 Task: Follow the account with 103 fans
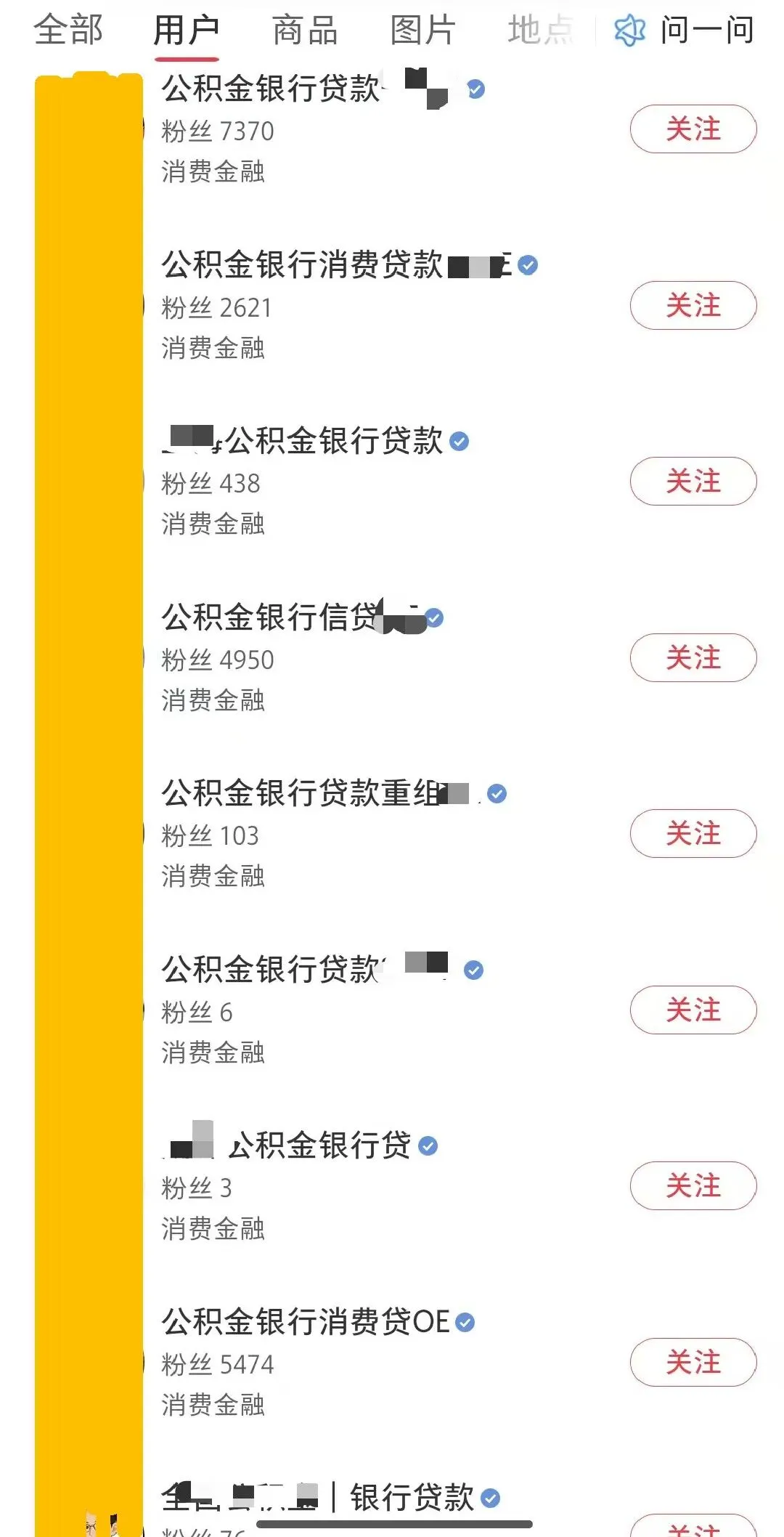[x=693, y=834]
